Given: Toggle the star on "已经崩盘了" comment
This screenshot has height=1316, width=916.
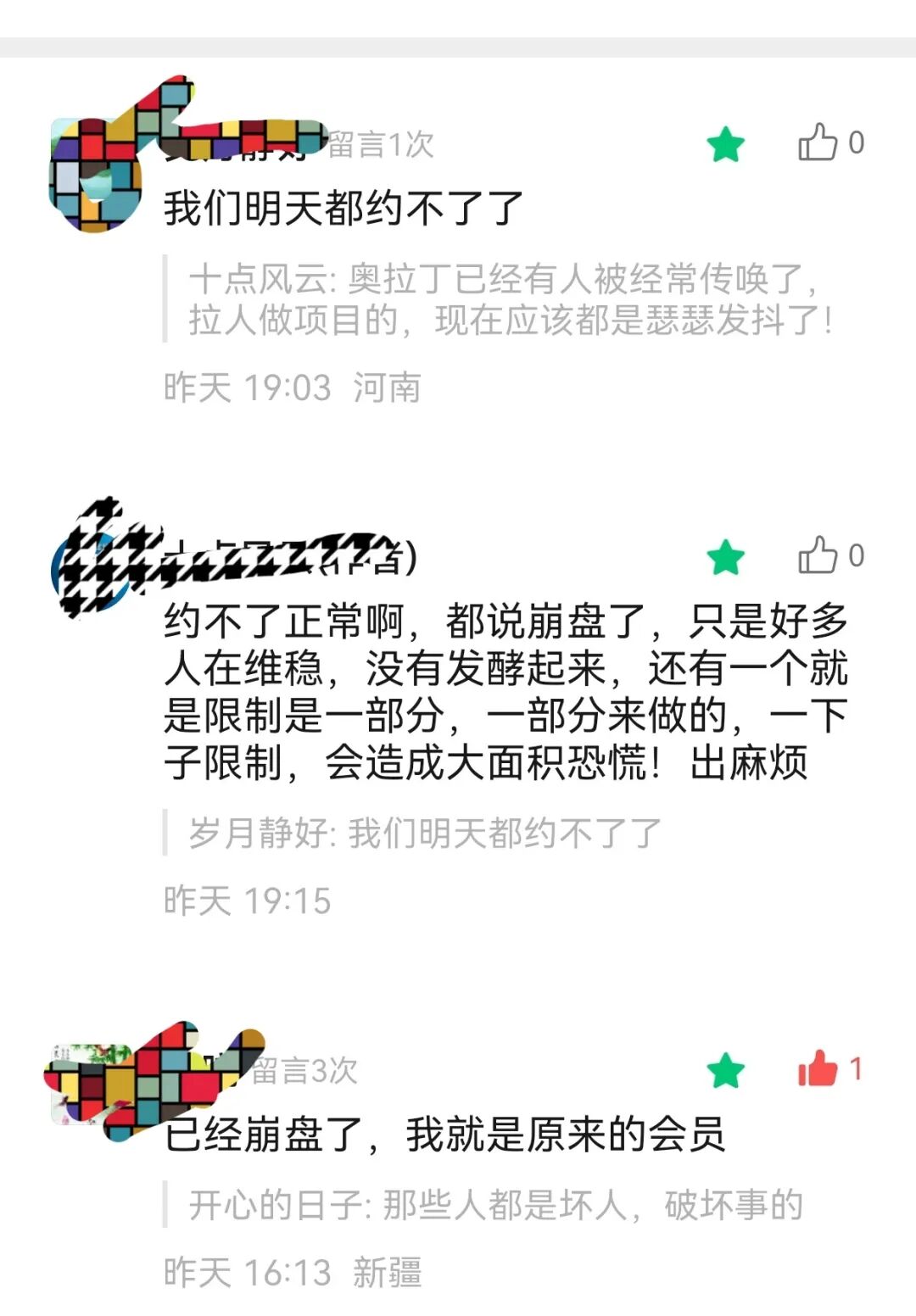Looking at the screenshot, I should pos(726,1070).
